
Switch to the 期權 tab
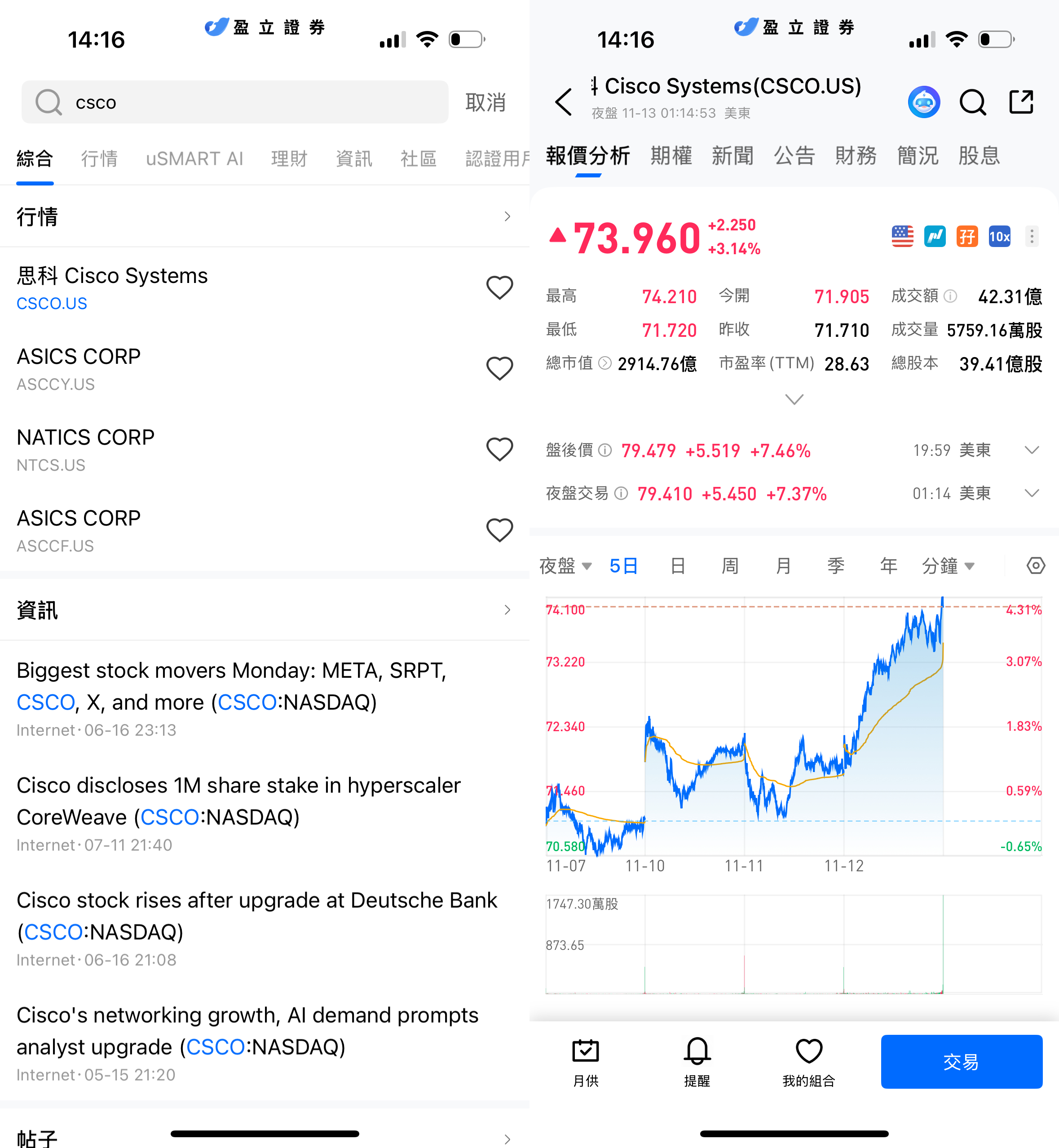[671, 156]
